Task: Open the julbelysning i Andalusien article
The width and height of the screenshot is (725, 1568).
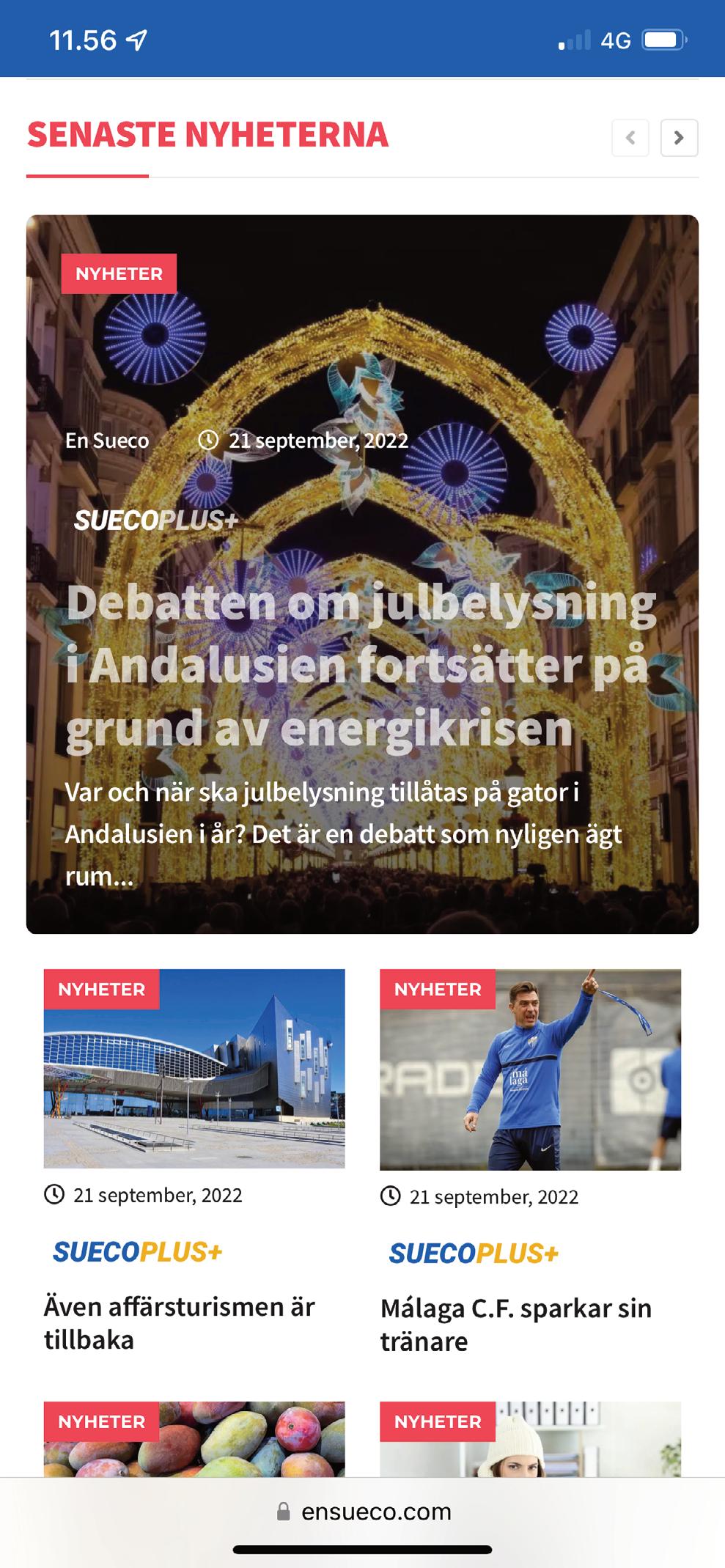Action: point(359,666)
